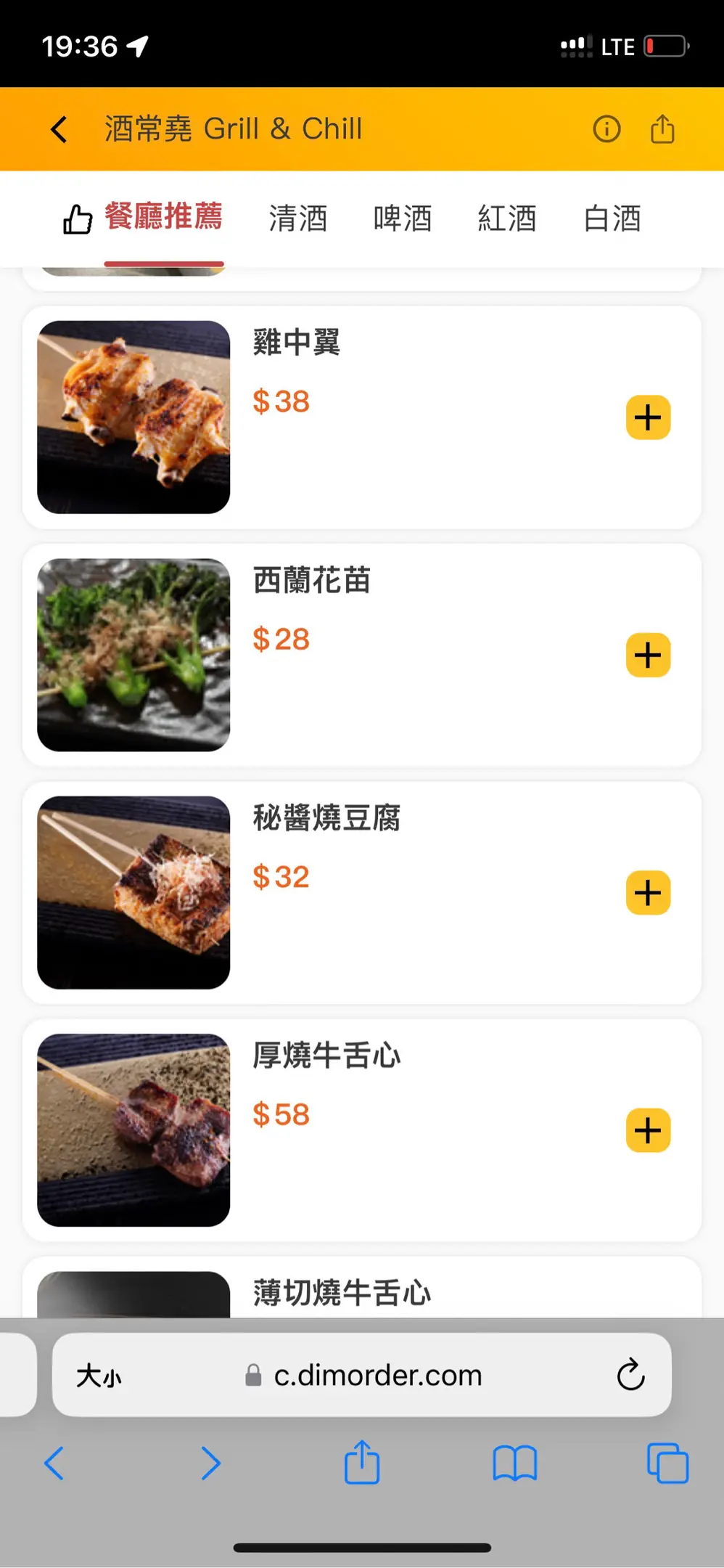Viewport: 724px width, 1568px height.
Task: Add 厚燒牛舌心 to the order
Action: (x=648, y=1130)
